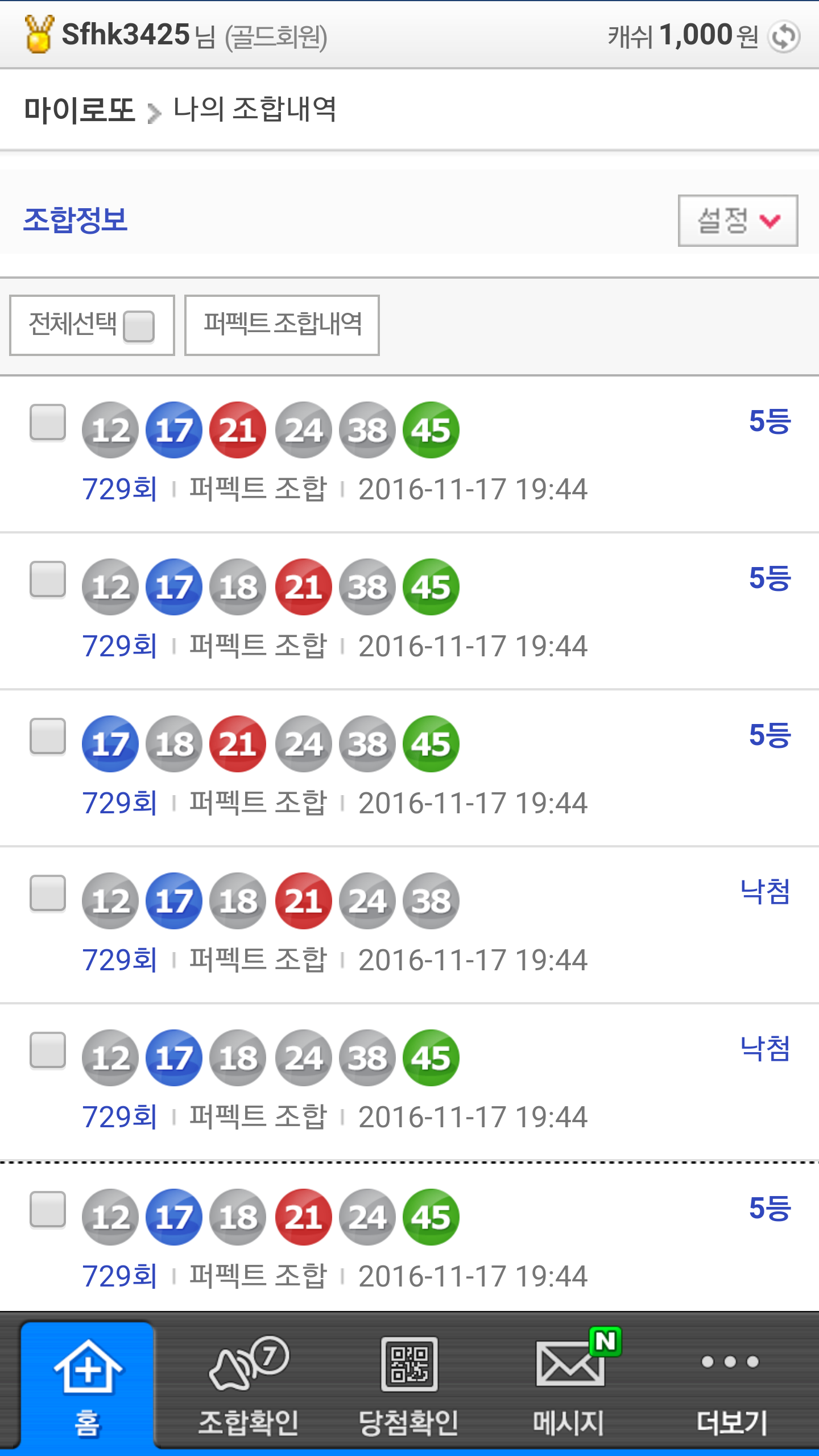The image size is (819, 1456).
Task: Select the combination 12 17 18 24 38 45
Action: click(x=48, y=1050)
